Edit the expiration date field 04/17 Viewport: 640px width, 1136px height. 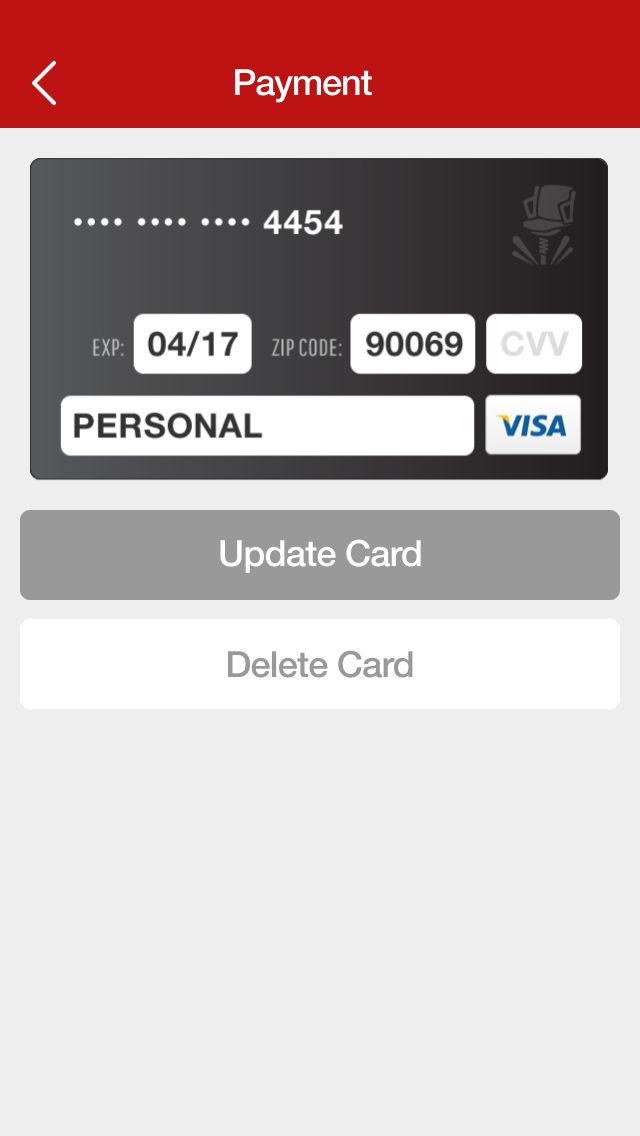click(192, 344)
